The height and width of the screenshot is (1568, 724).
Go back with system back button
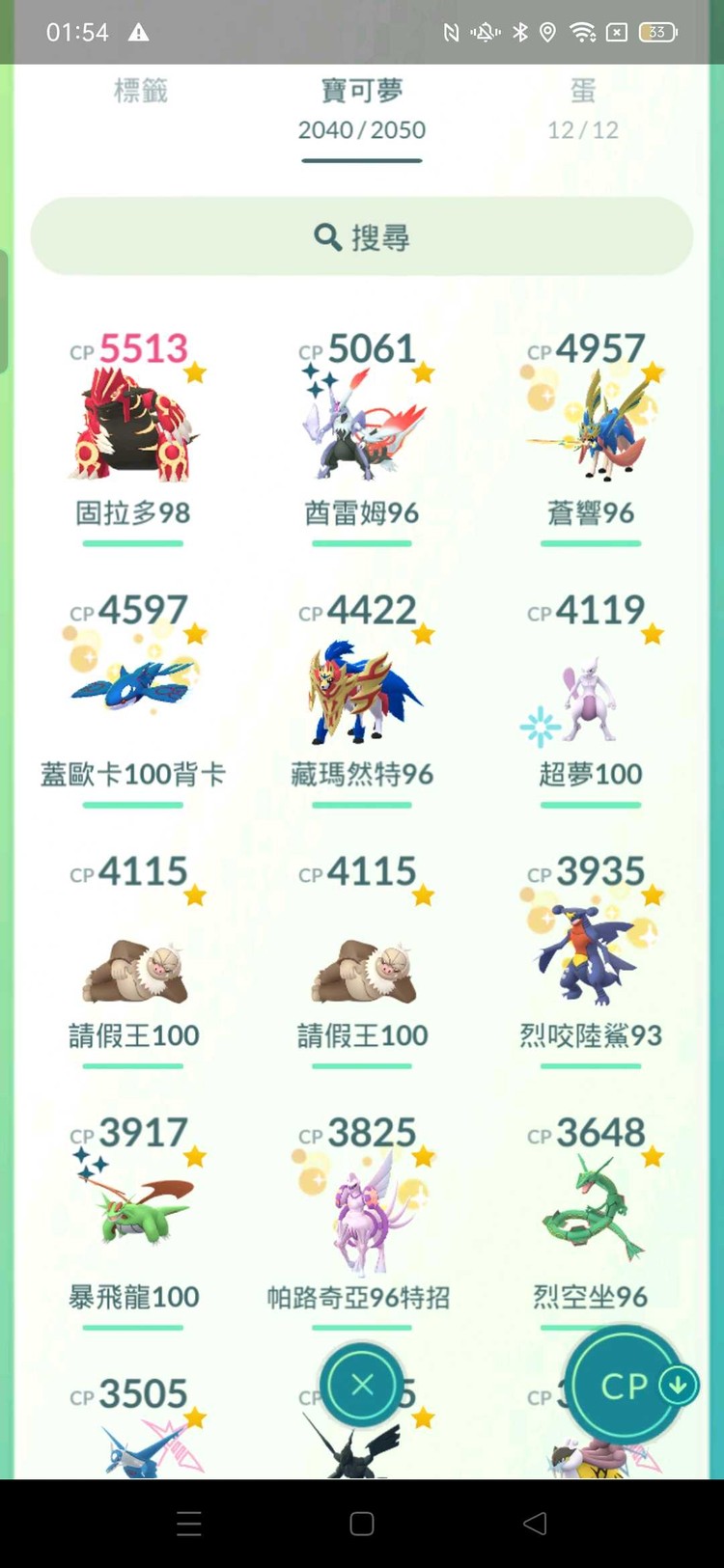point(534,1524)
